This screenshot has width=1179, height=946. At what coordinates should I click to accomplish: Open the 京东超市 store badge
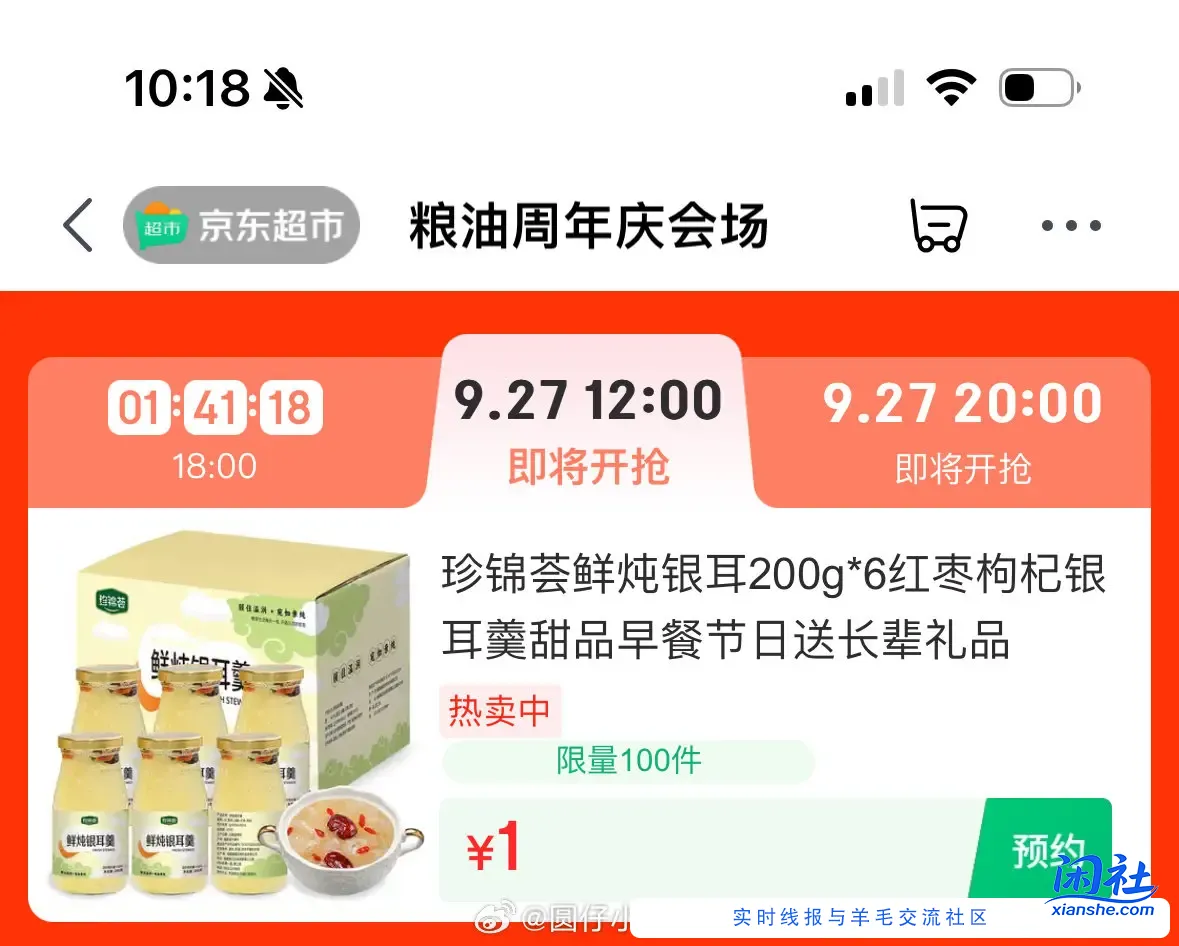tap(241, 225)
